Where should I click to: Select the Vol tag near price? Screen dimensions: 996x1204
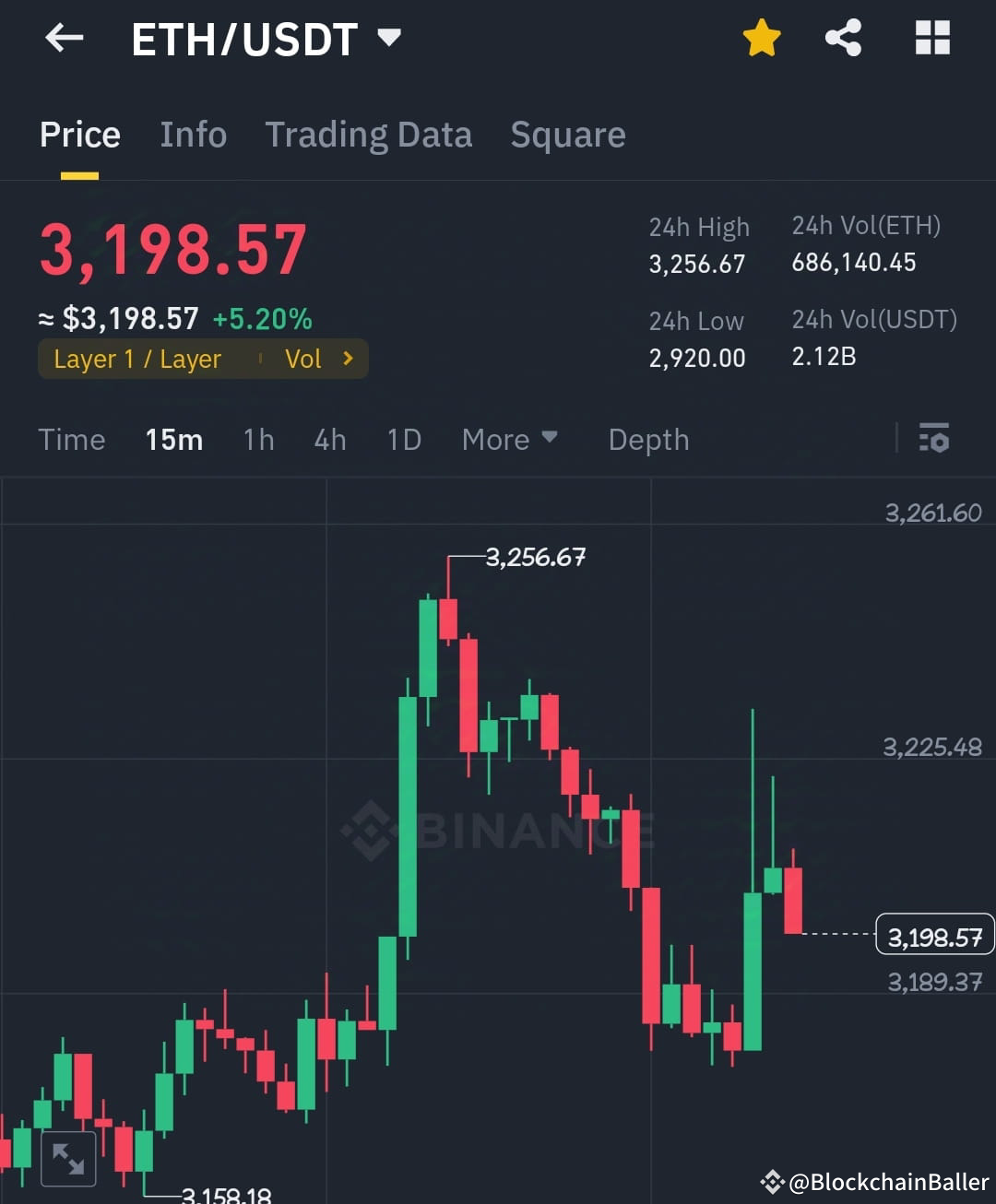pos(304,359)
